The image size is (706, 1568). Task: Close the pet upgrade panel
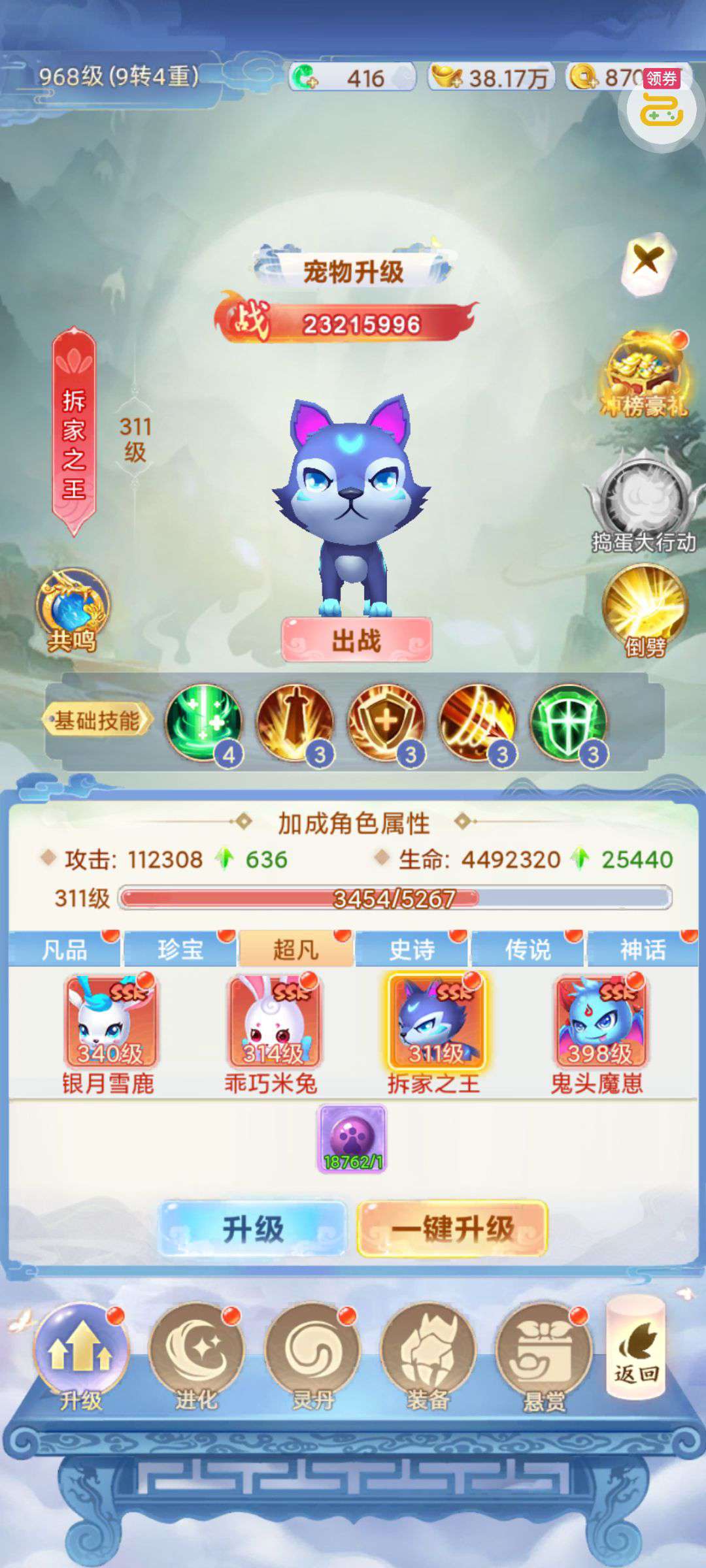click(x=647, y=262)
